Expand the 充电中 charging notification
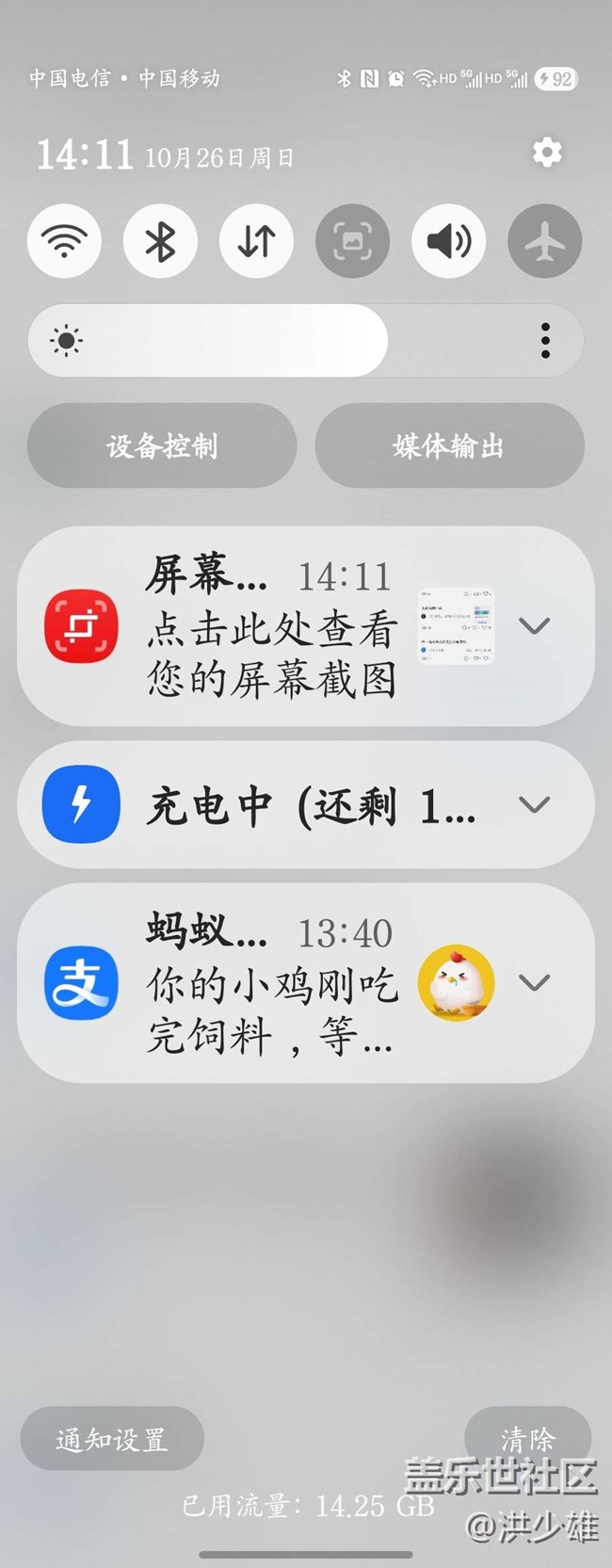This screenshot has height=1568, width=612. (534, 804)
